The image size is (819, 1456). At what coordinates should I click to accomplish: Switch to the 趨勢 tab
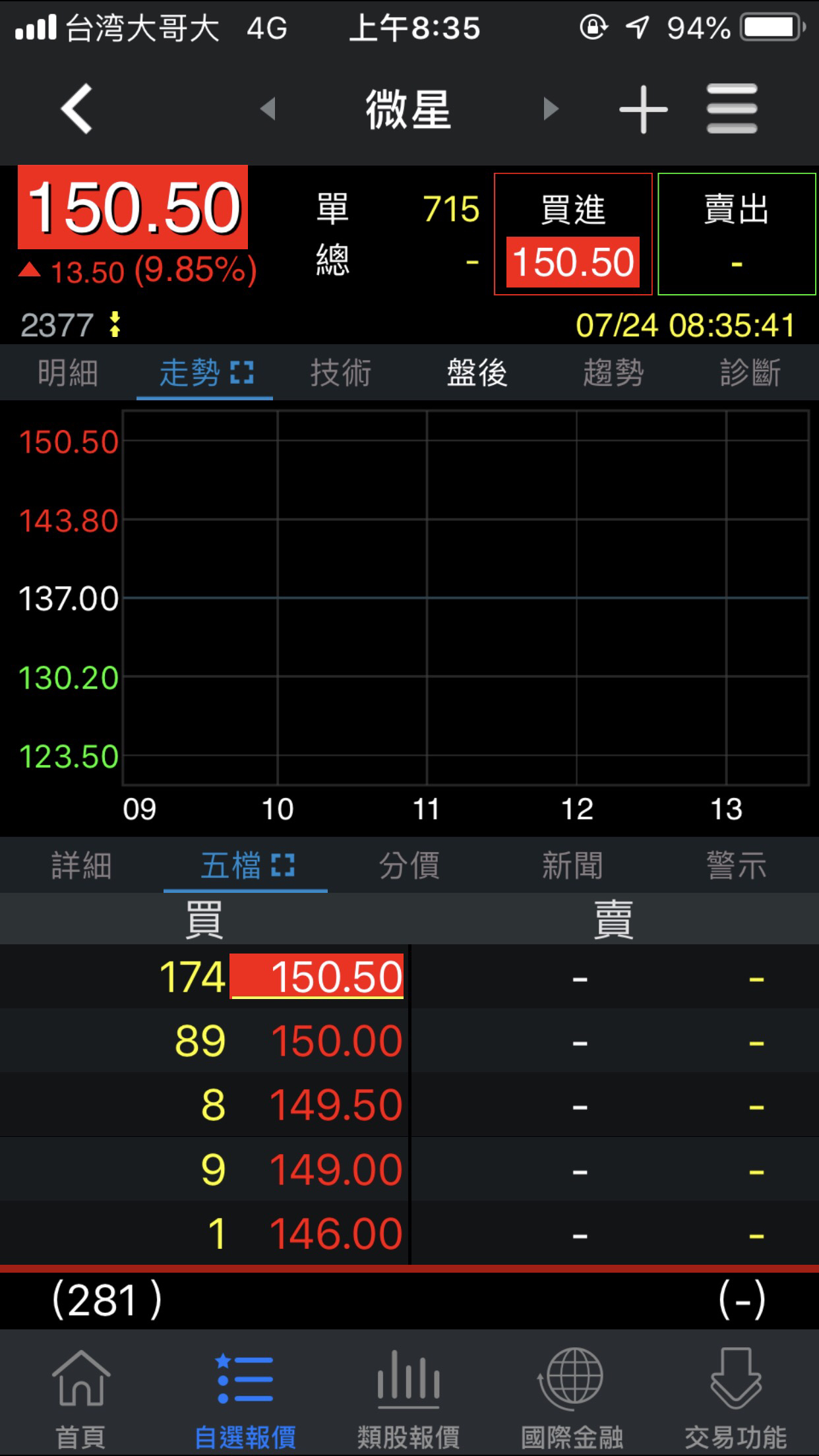[x=613, y=373]
